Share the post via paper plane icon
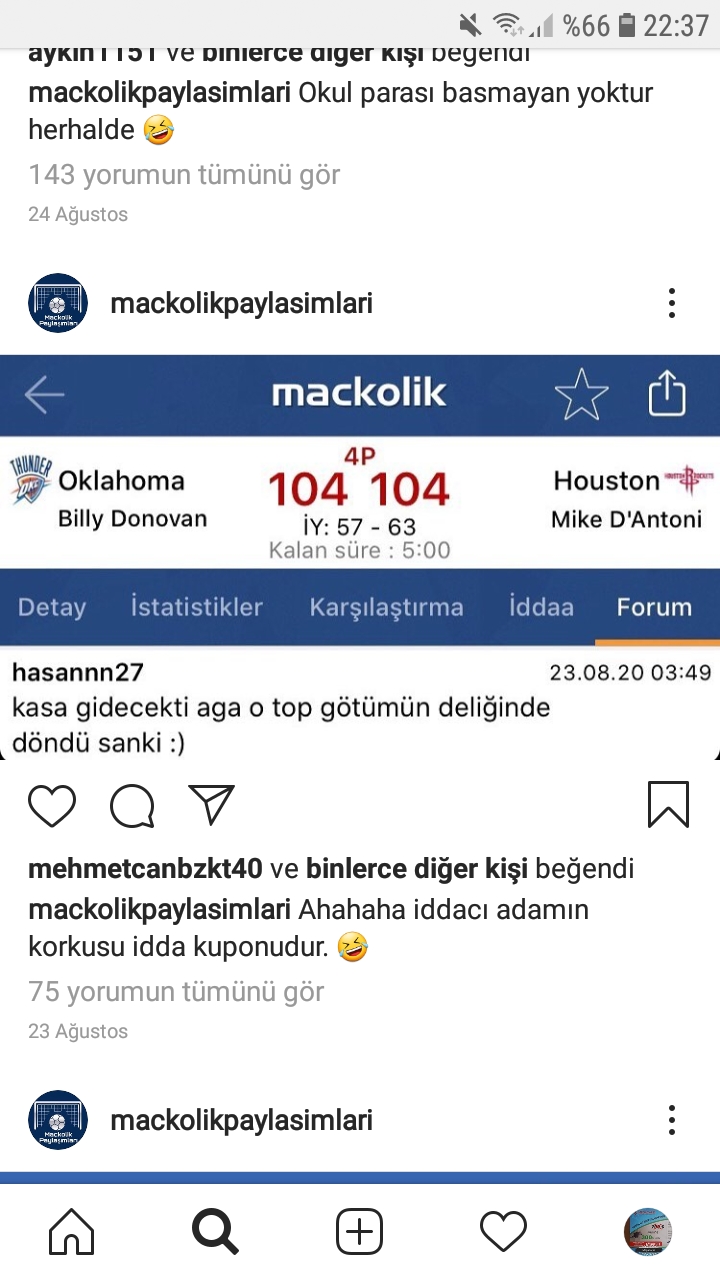 coord(211,804)
